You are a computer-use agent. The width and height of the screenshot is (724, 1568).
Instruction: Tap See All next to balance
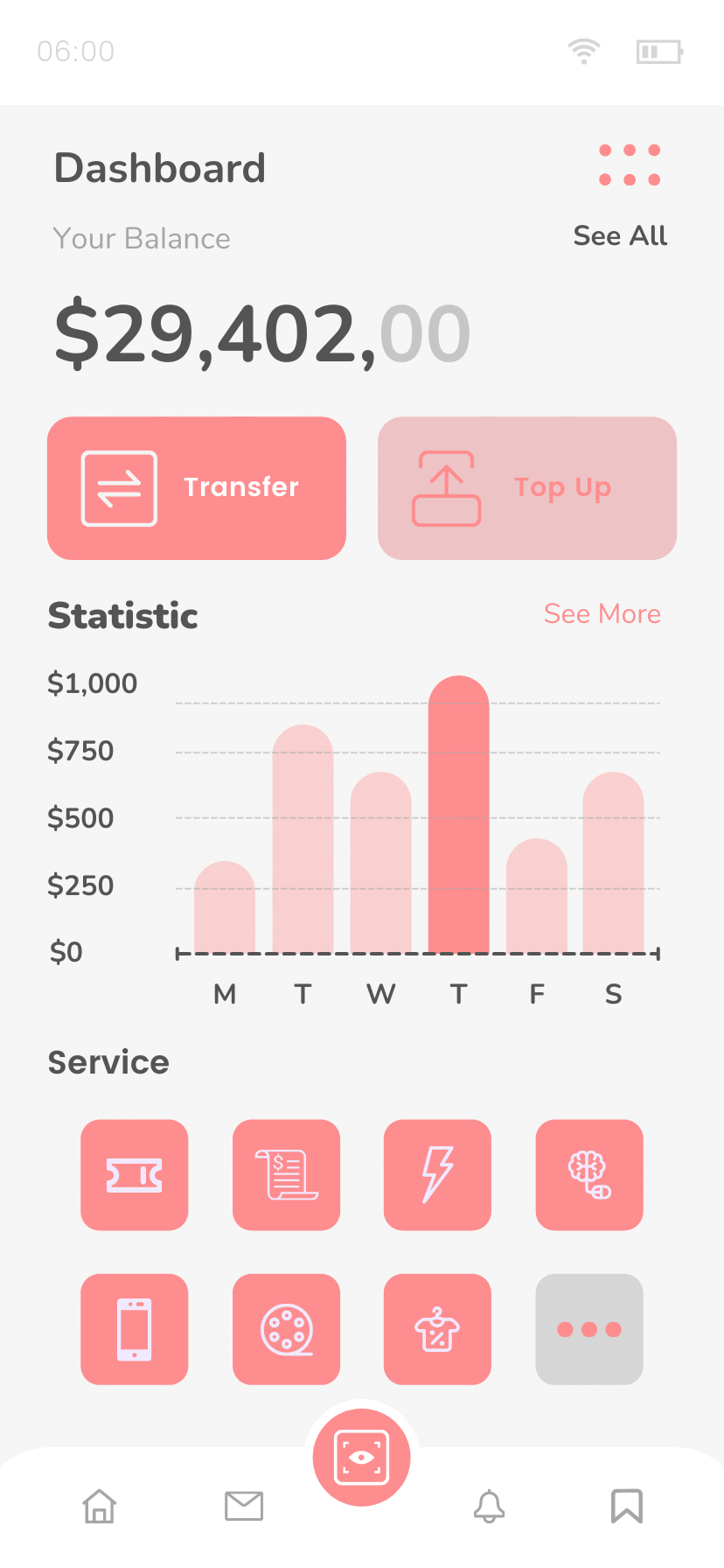tap(620, 235)
